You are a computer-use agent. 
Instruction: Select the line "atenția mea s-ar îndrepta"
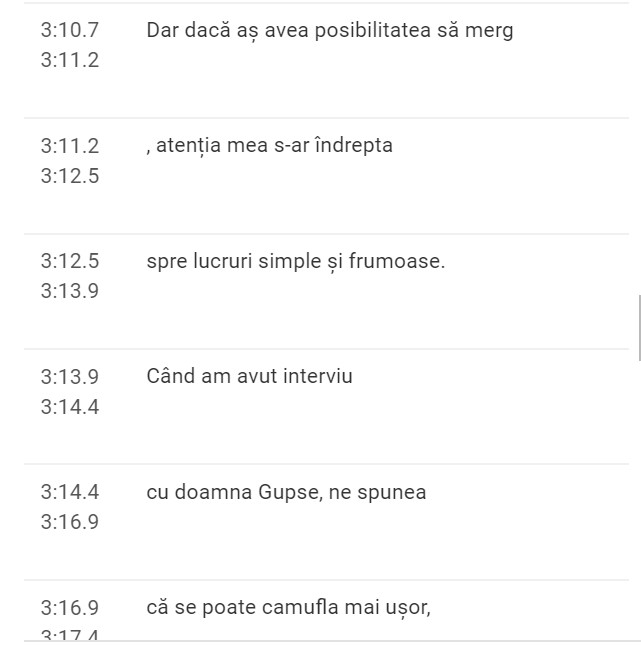269,146
